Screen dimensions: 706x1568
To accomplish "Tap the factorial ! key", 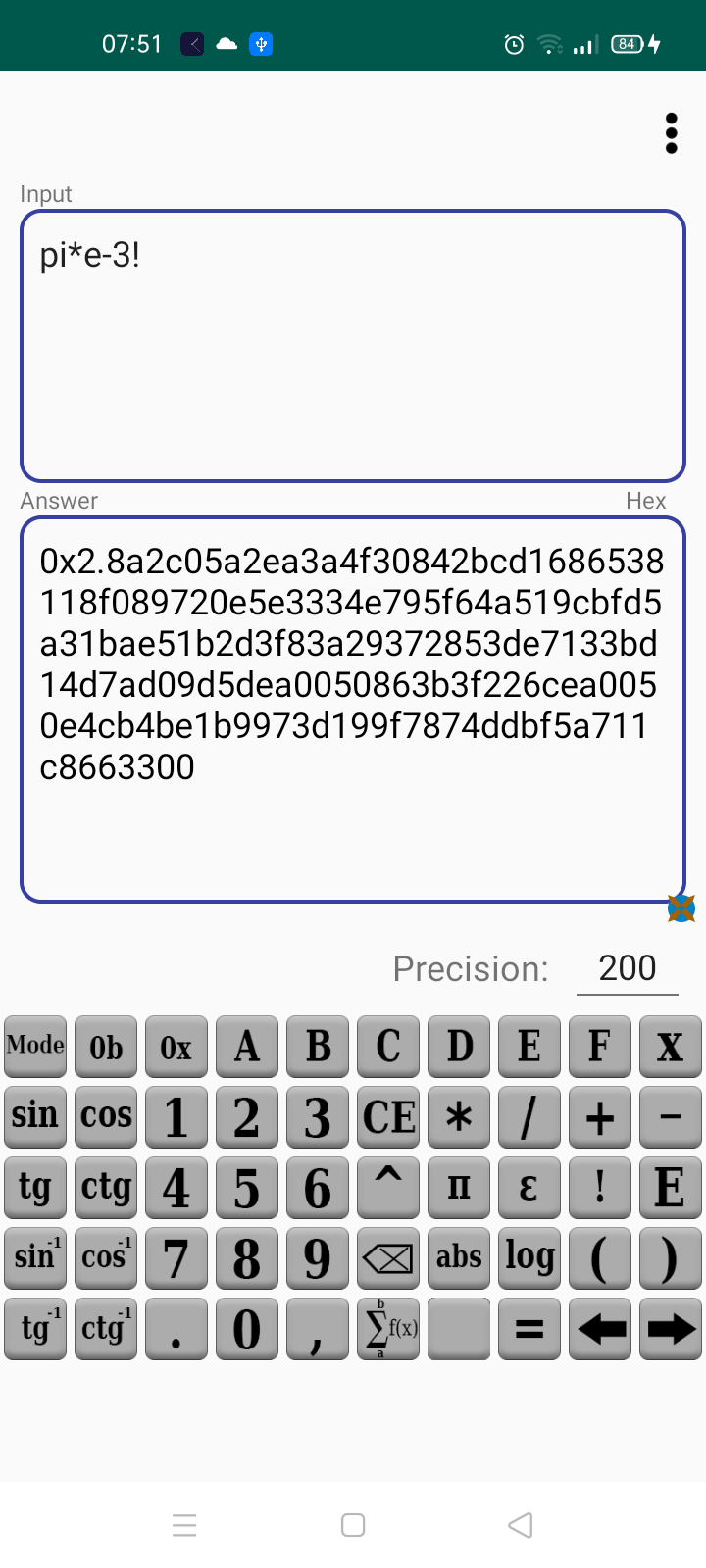I will [600, 1187].
